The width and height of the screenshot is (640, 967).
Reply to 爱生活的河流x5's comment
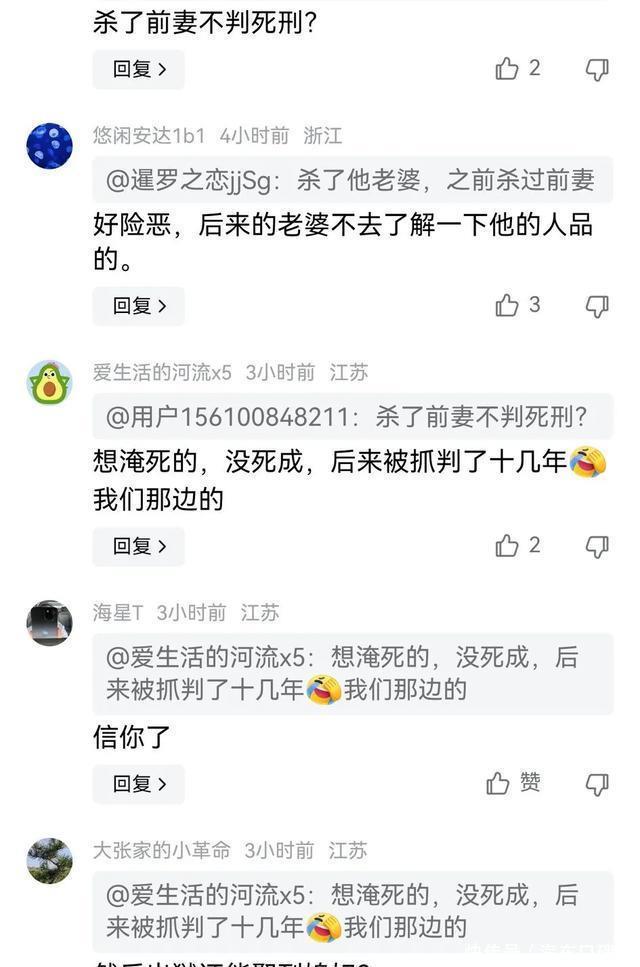[138, 546]
